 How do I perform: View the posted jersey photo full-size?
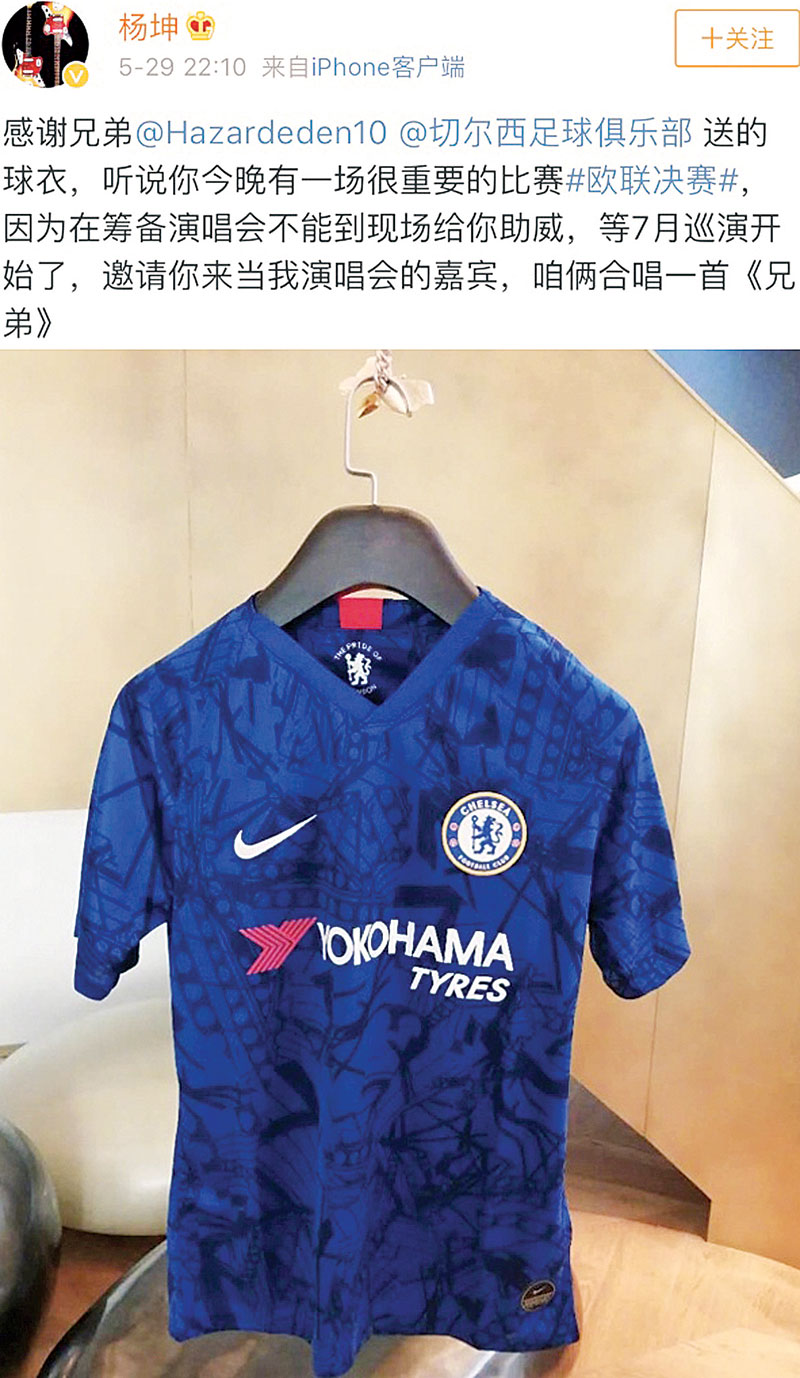point(400,860)
